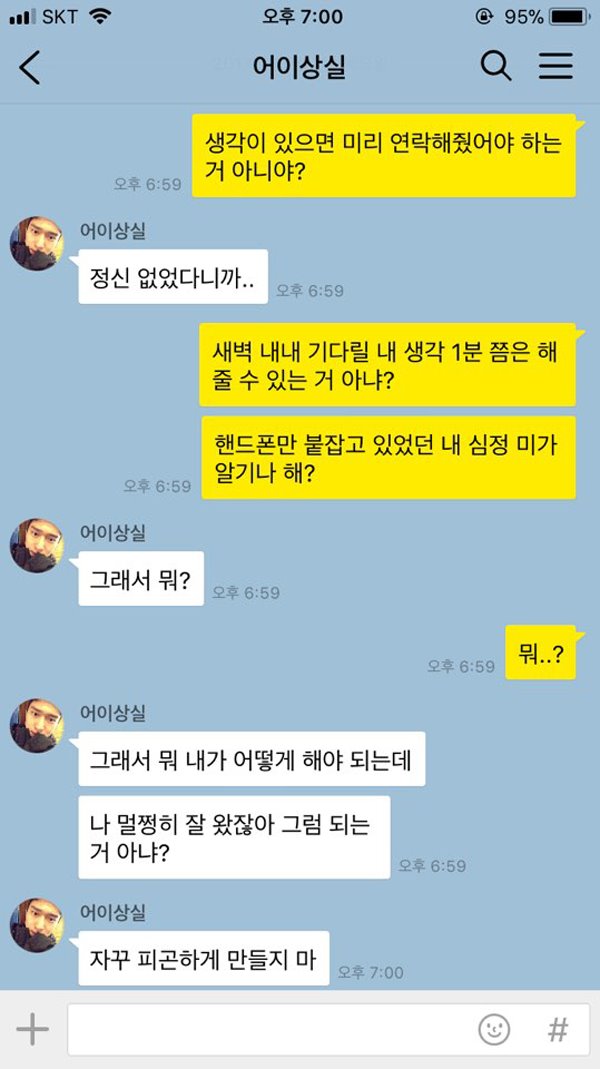
Task: Open the emoticon picker
Action: coord(494,1029)
